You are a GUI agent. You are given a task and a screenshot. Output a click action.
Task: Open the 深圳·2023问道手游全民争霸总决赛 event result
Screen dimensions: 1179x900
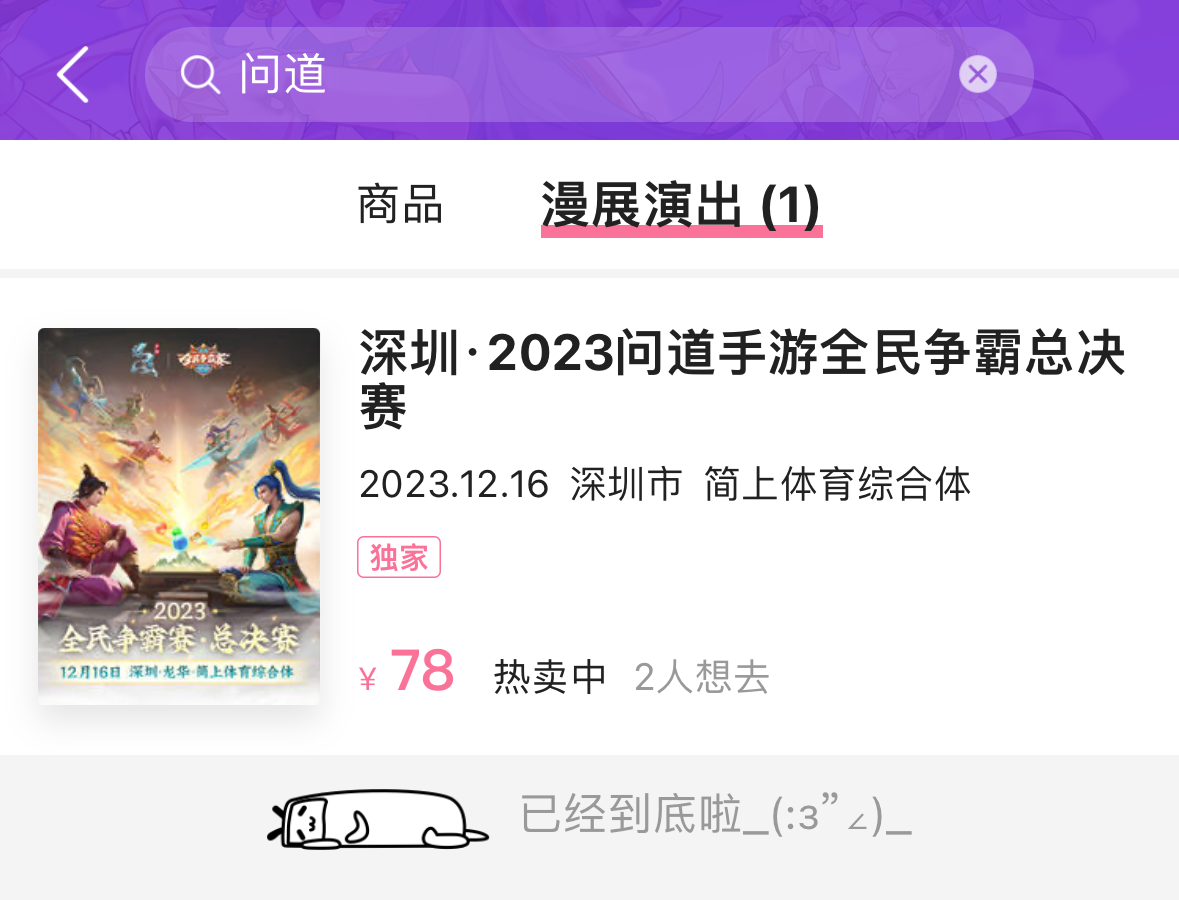[x=741, y=380]
